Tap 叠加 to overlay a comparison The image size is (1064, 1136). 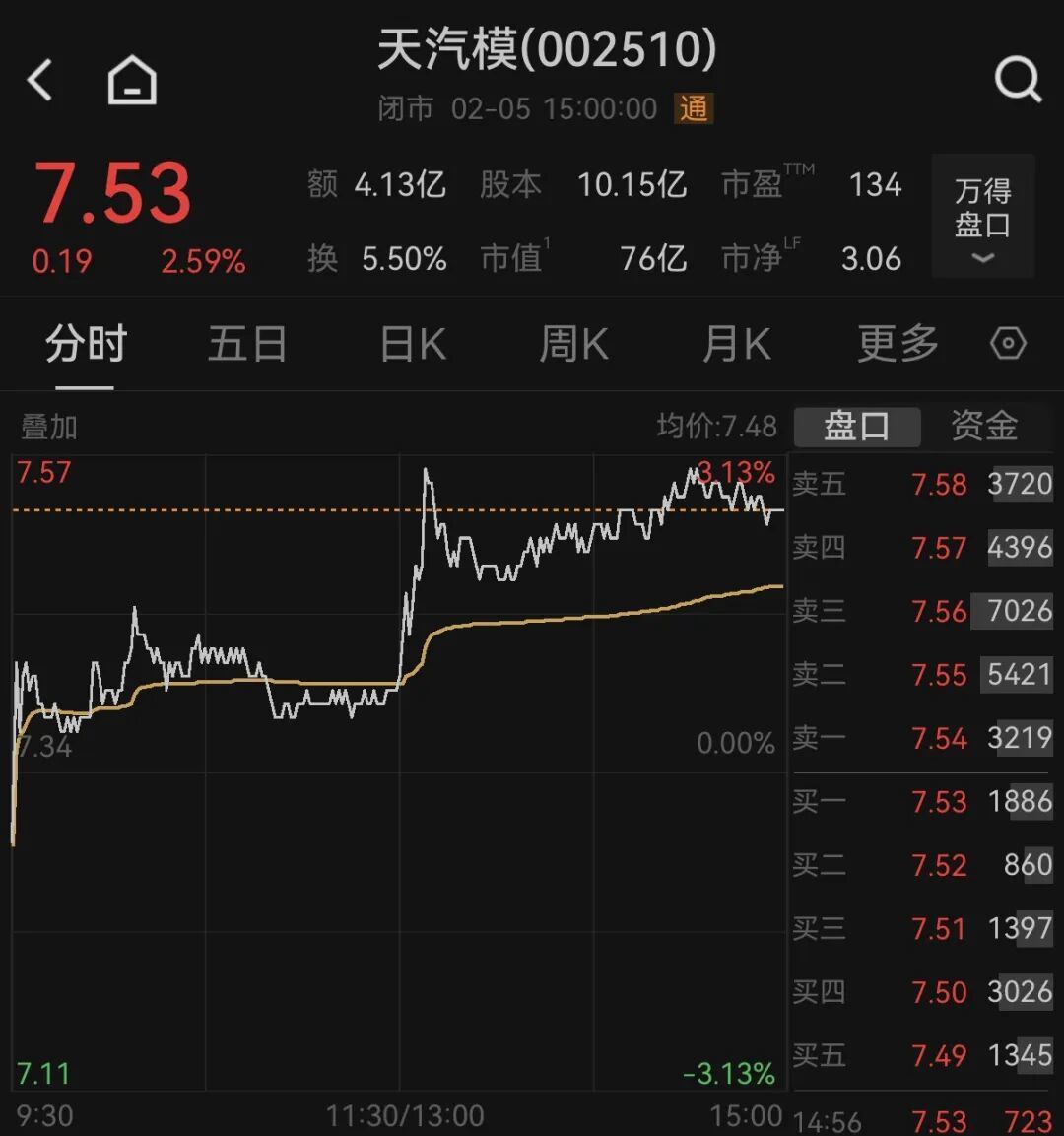tap(49, 427)
